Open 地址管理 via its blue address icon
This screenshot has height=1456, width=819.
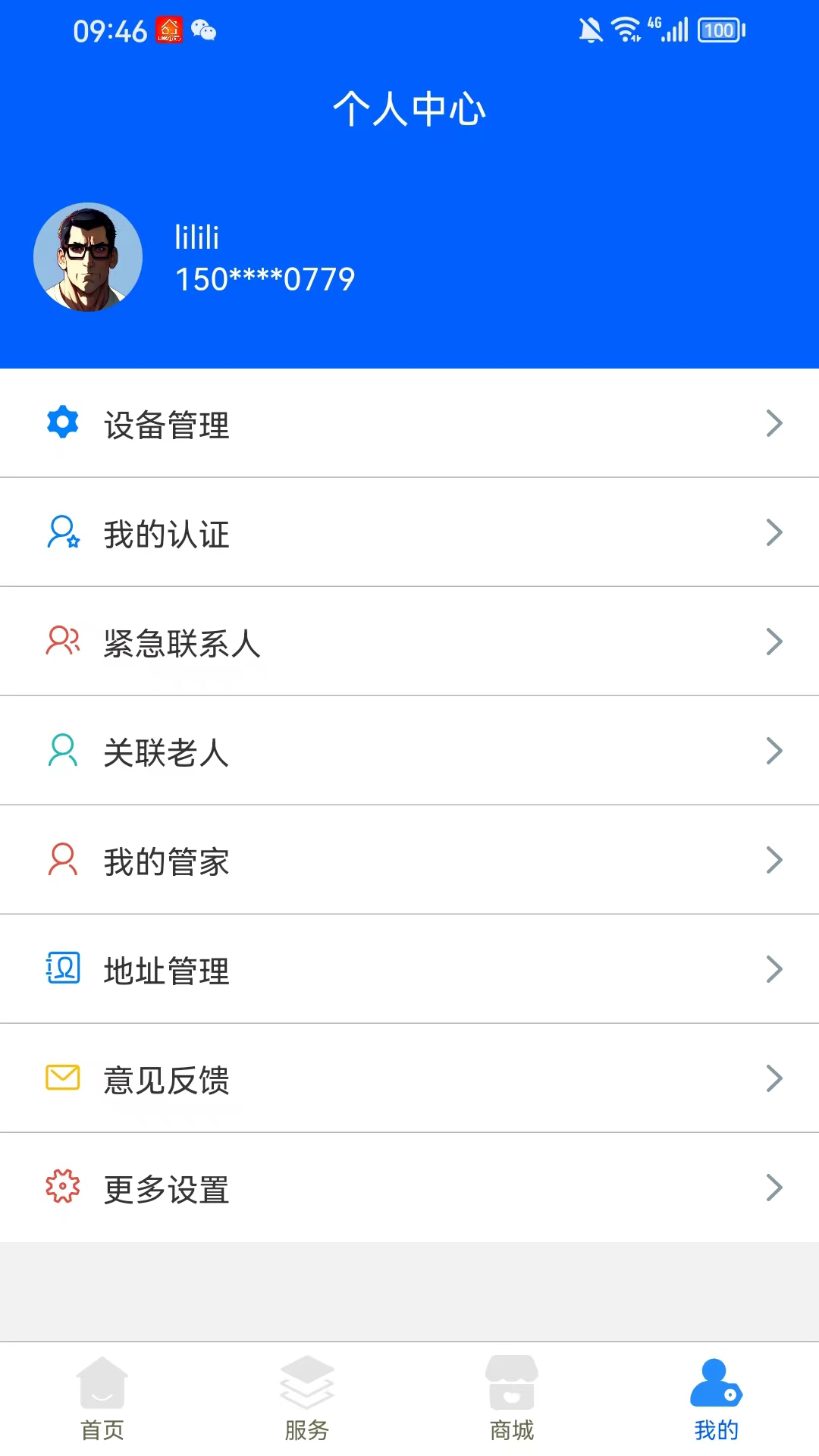click(62, 969)
